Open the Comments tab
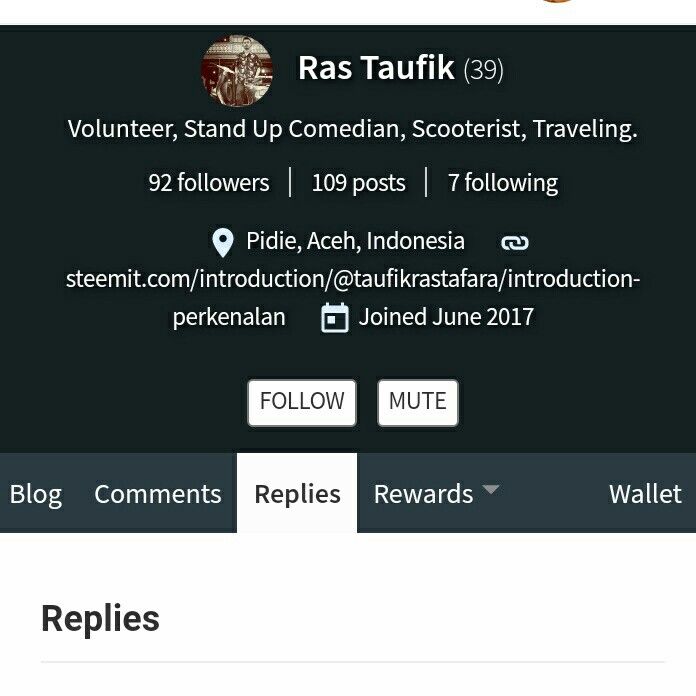Screen dimensions: 696x696 tap(158, 494)
